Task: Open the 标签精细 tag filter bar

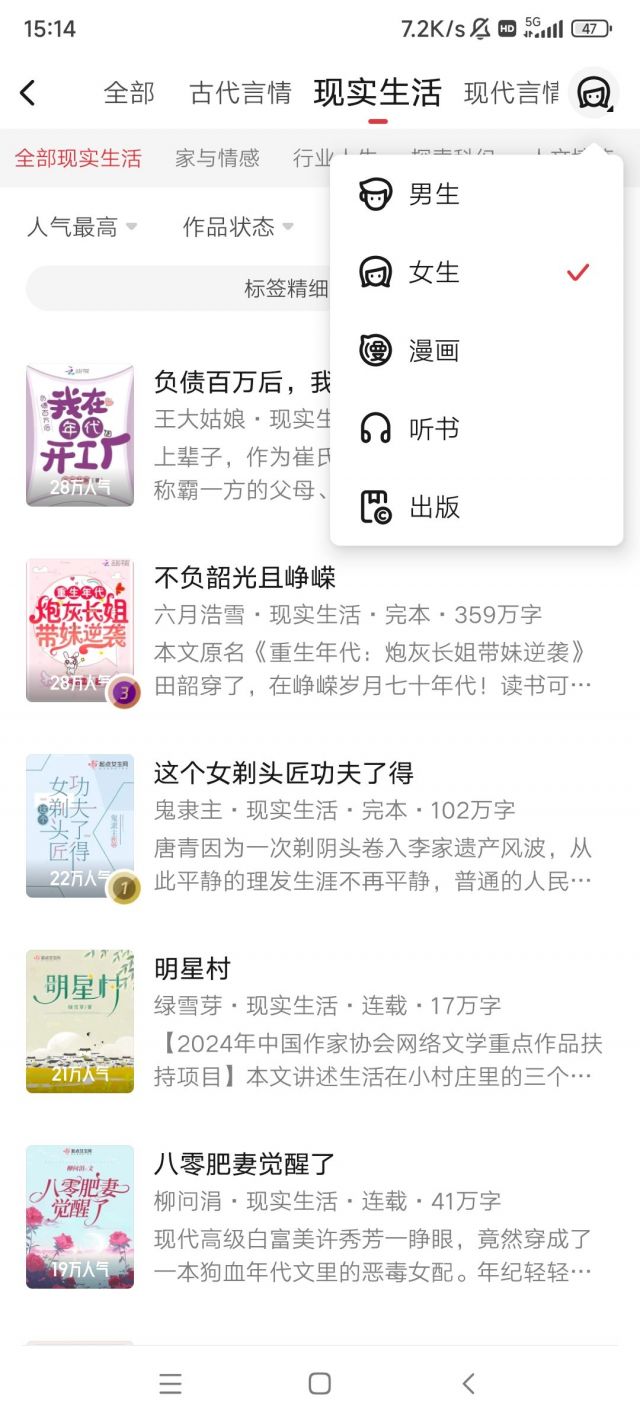Action: click(180, 289)
